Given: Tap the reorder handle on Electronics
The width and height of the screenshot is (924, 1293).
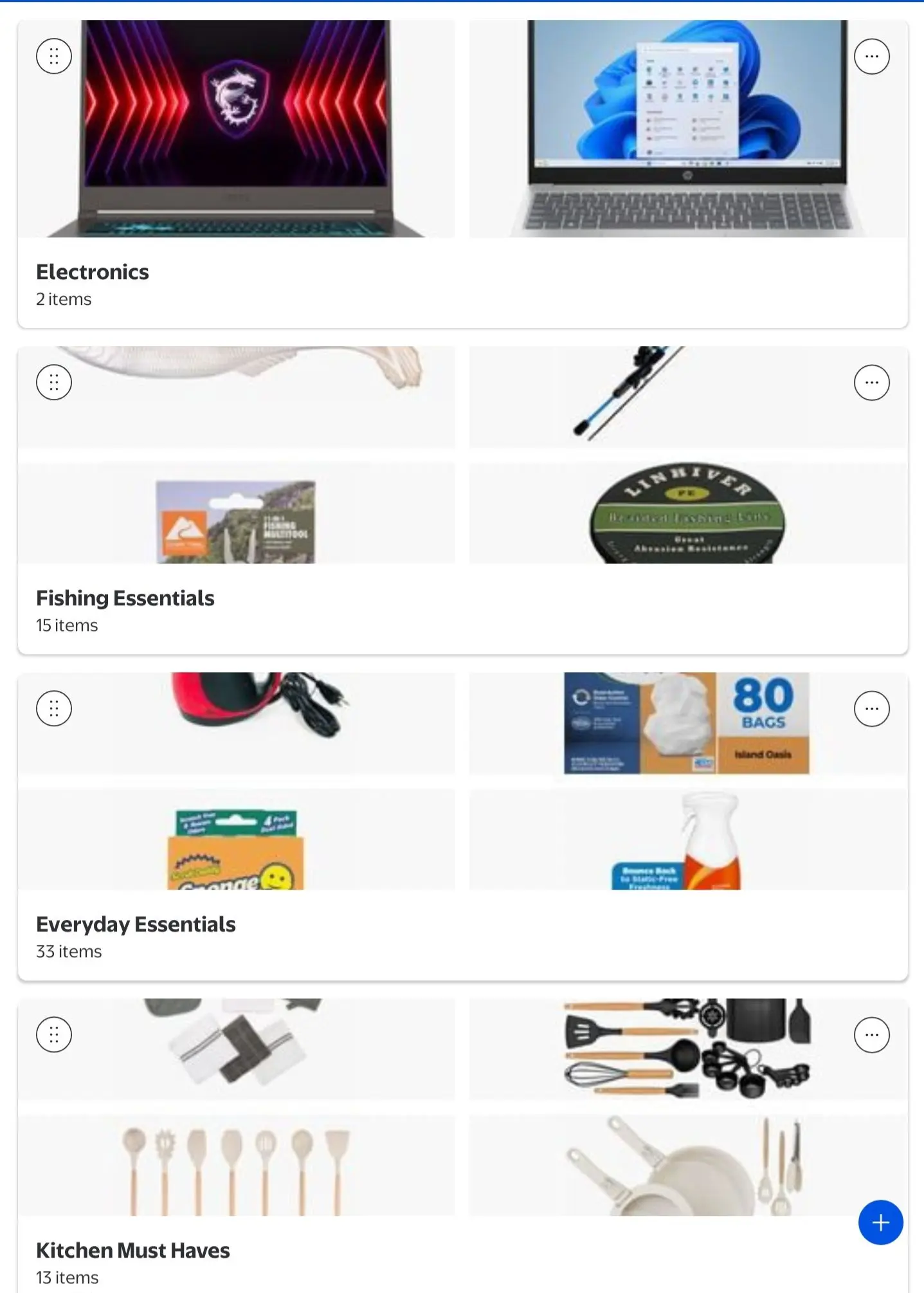Looking at the screenshot, I should (54, 57).
